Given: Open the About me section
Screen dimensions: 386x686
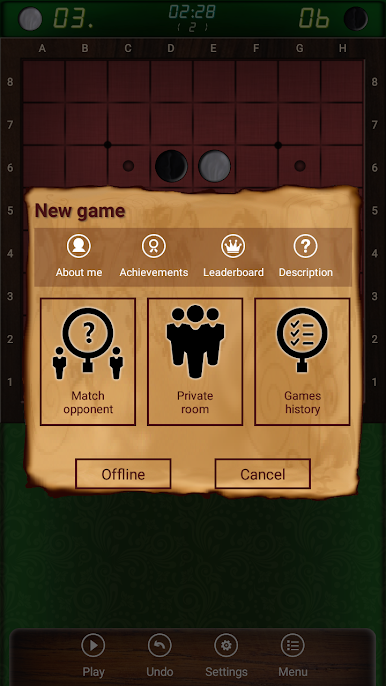Looking at the screenshot, I should 79,256.
